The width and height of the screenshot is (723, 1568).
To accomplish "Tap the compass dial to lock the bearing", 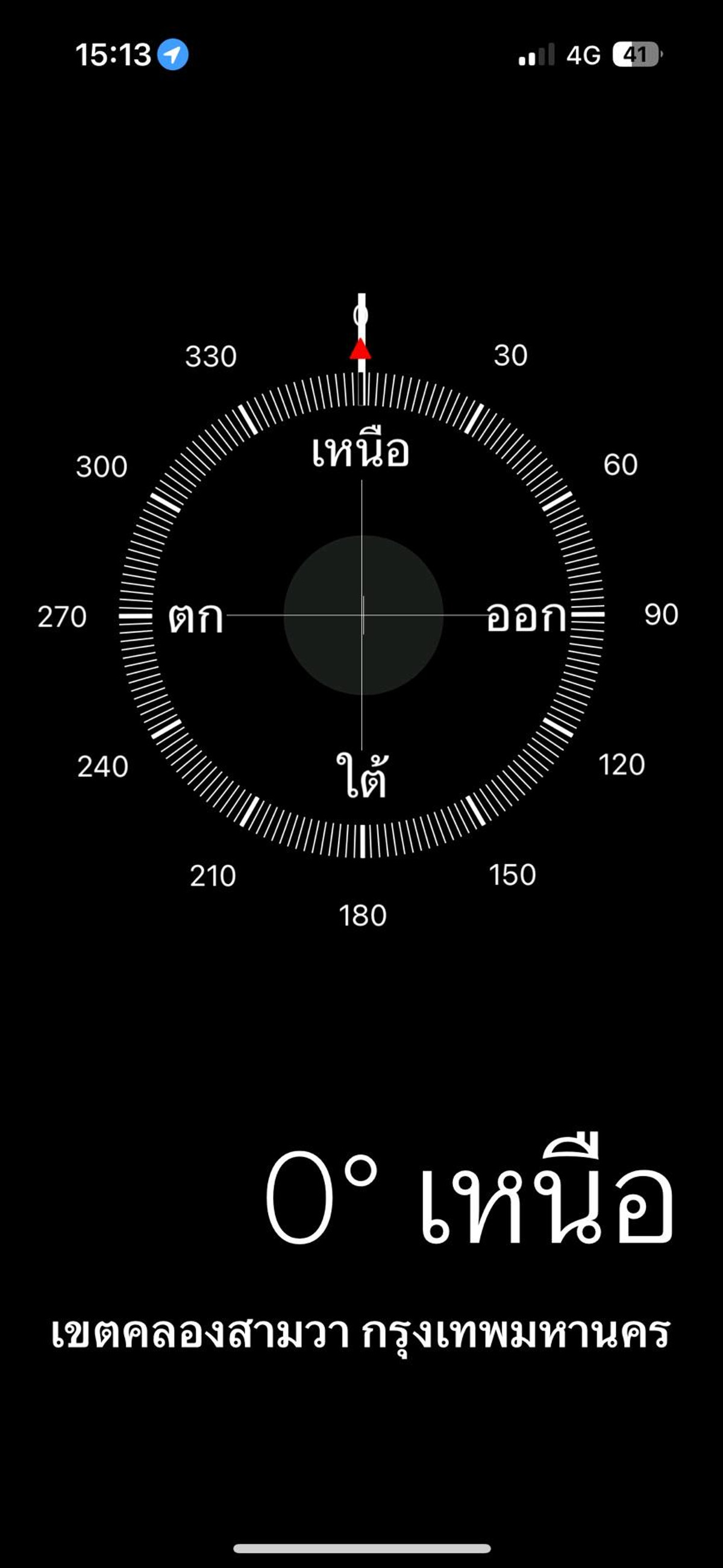I will click(362, 615).
